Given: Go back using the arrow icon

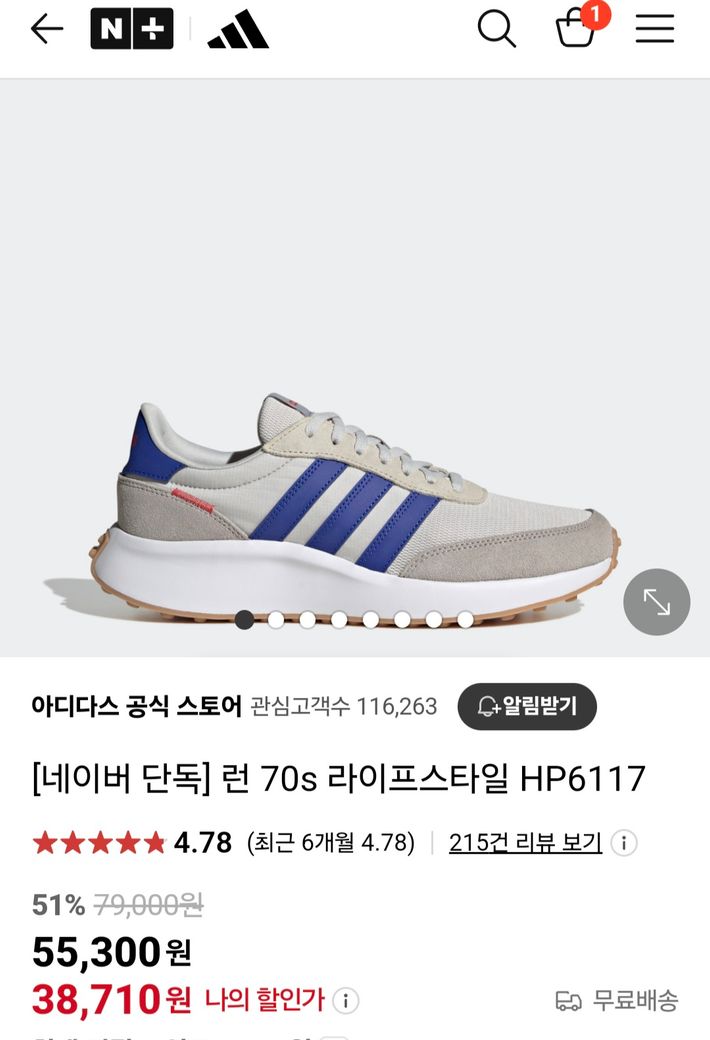Looking at the screenshot, I should click(46, 29).
